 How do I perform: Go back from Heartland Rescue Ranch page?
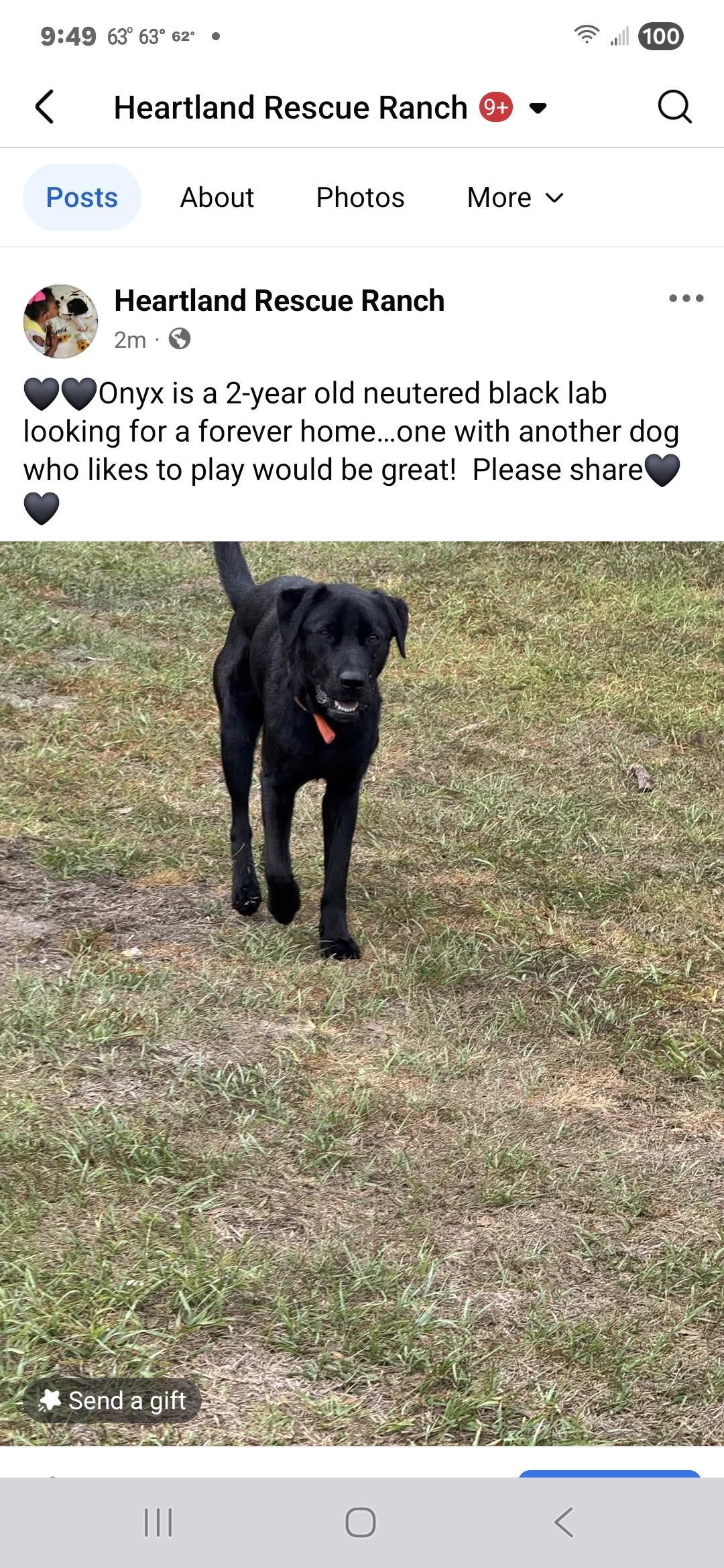(44, 107)
